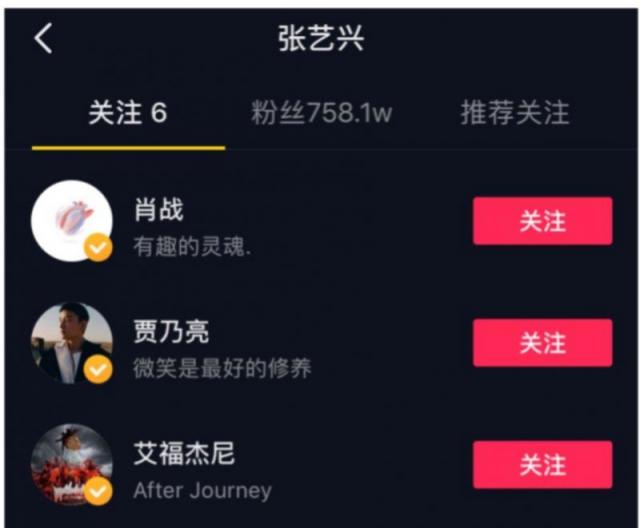Go back using the top-left arrow

[43, 40]
